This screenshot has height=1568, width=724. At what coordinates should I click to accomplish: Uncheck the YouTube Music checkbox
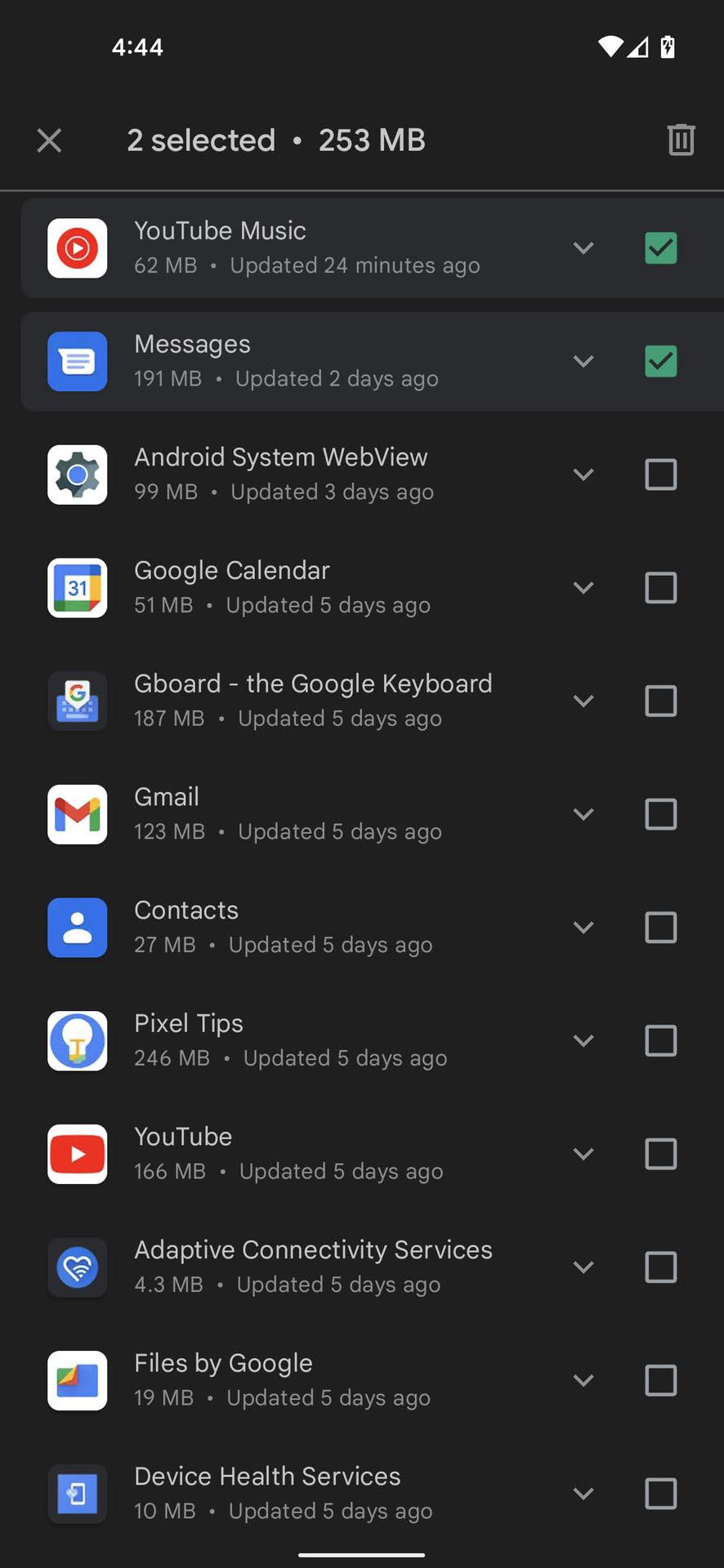click(x=660, y=247)
